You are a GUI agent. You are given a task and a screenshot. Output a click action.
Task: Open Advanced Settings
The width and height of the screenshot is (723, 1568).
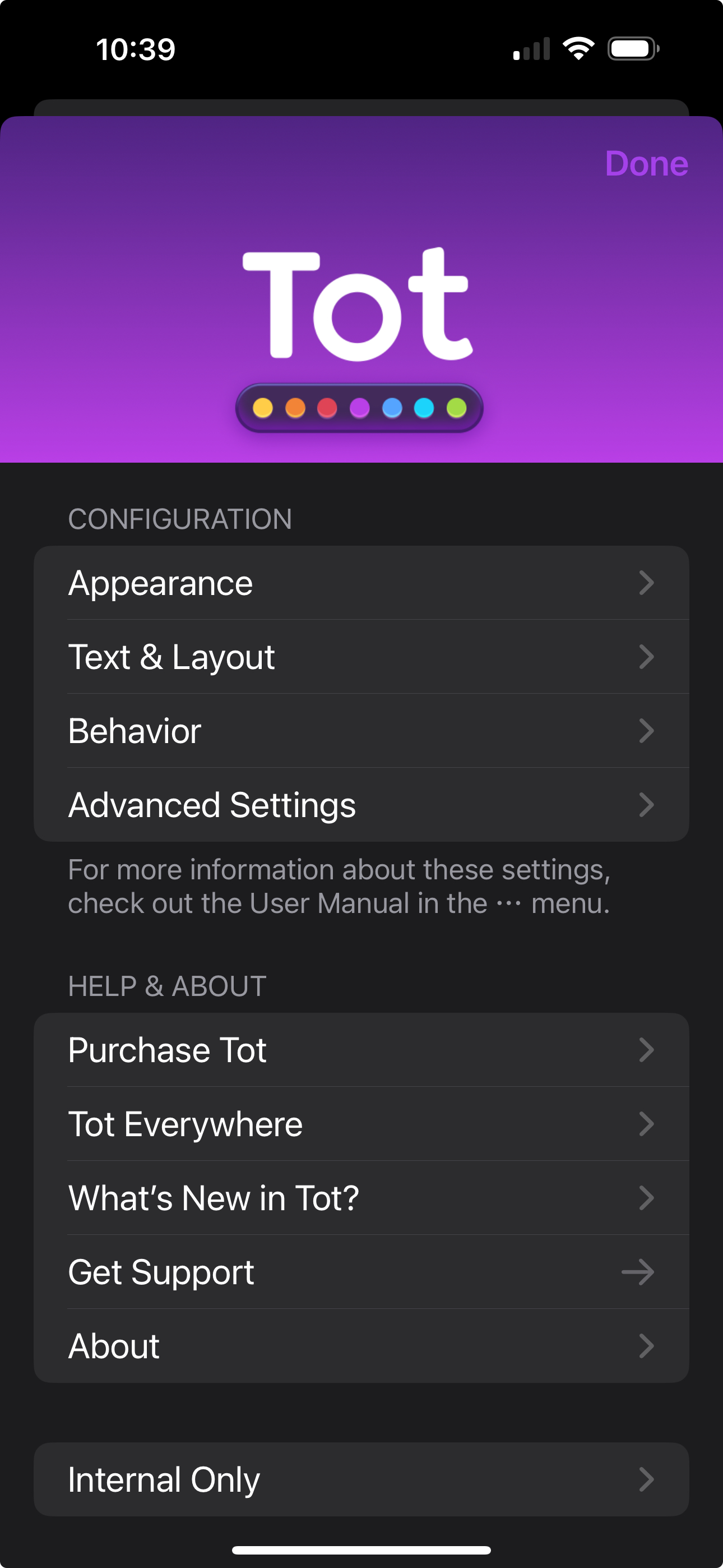(361, 805)
